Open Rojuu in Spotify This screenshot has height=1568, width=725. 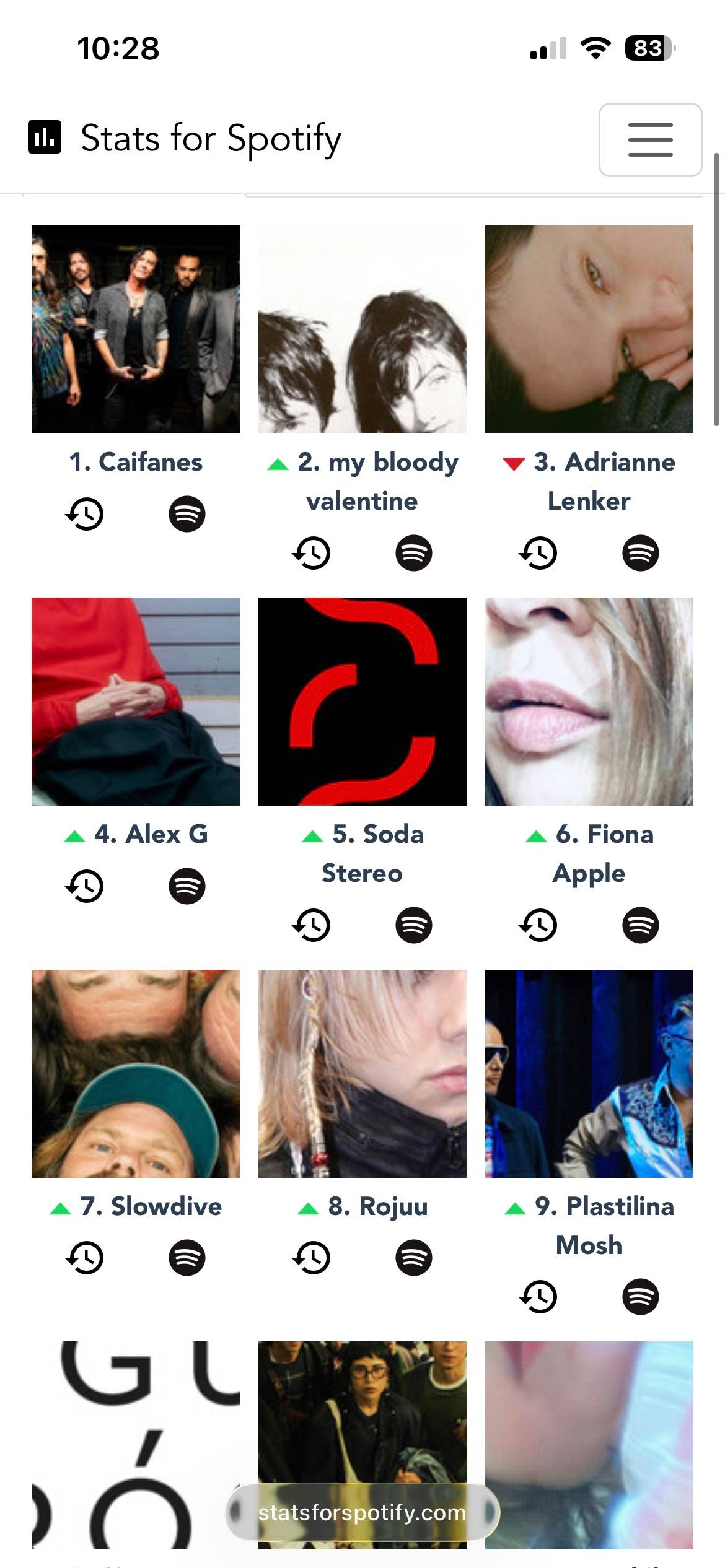413,1258
